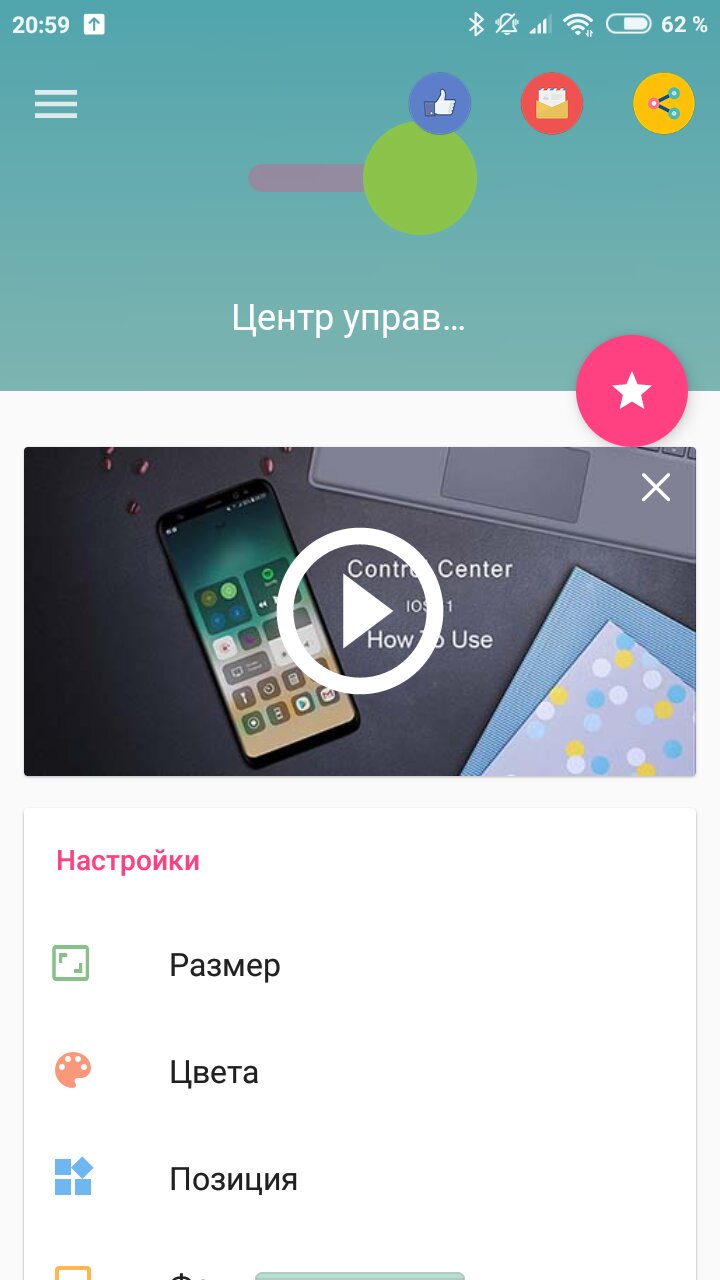Open the Размер setting
720x1280 pixels.
pos(225,965)
